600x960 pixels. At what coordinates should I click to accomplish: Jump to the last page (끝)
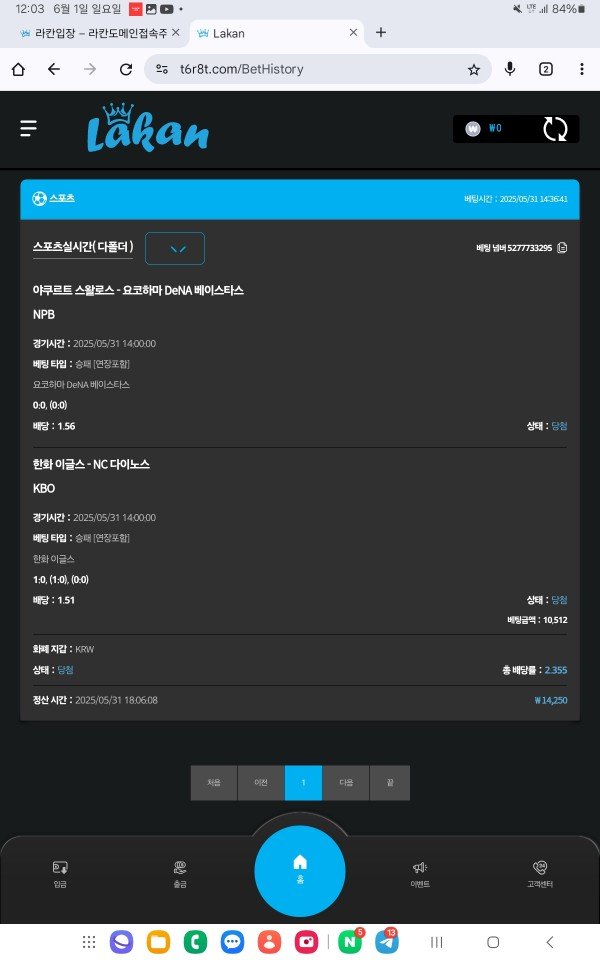(x=389, y=783)
